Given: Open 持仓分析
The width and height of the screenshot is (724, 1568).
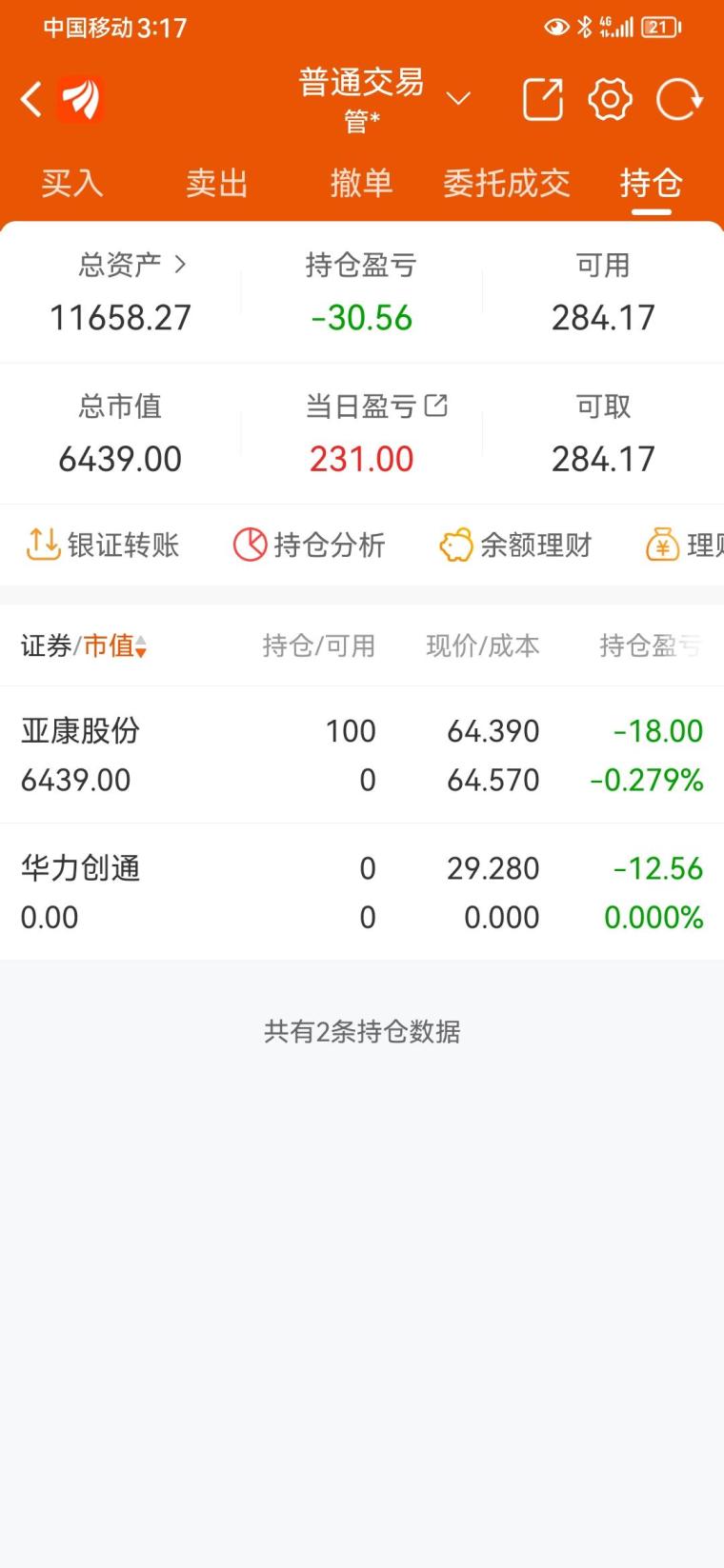Looking at the screenshot, I should (x=309, y=545).
